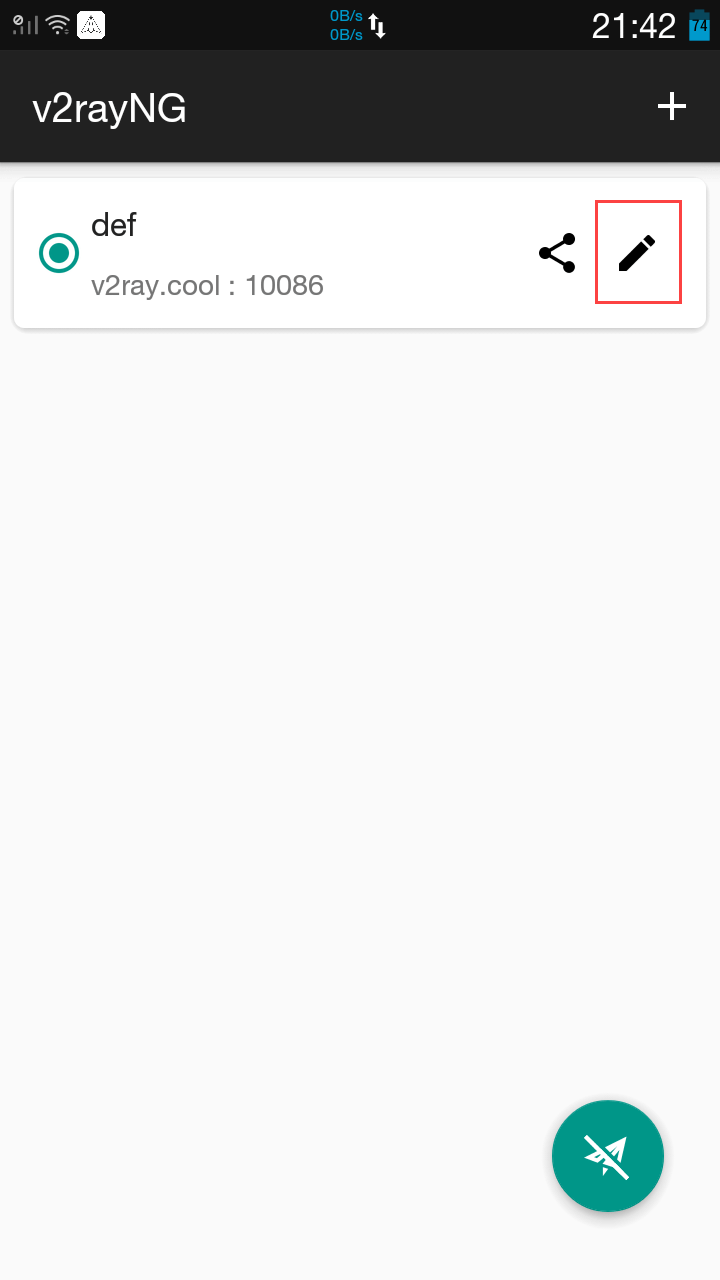Viewport: 720px width, 1280px height.
Task: Select the def server radio button
Action: 59,253
